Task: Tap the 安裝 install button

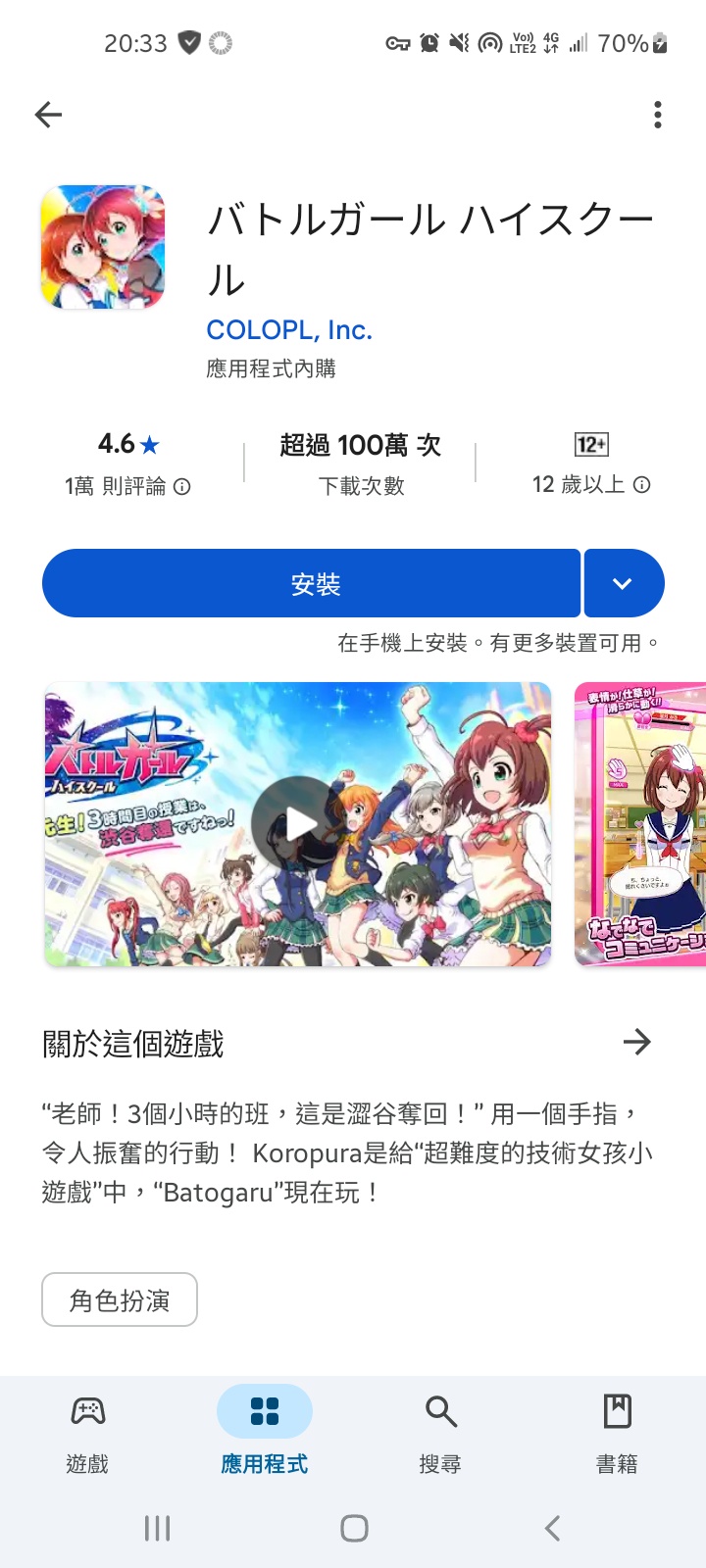Action: pyautogui.click(x=312, y=584)
